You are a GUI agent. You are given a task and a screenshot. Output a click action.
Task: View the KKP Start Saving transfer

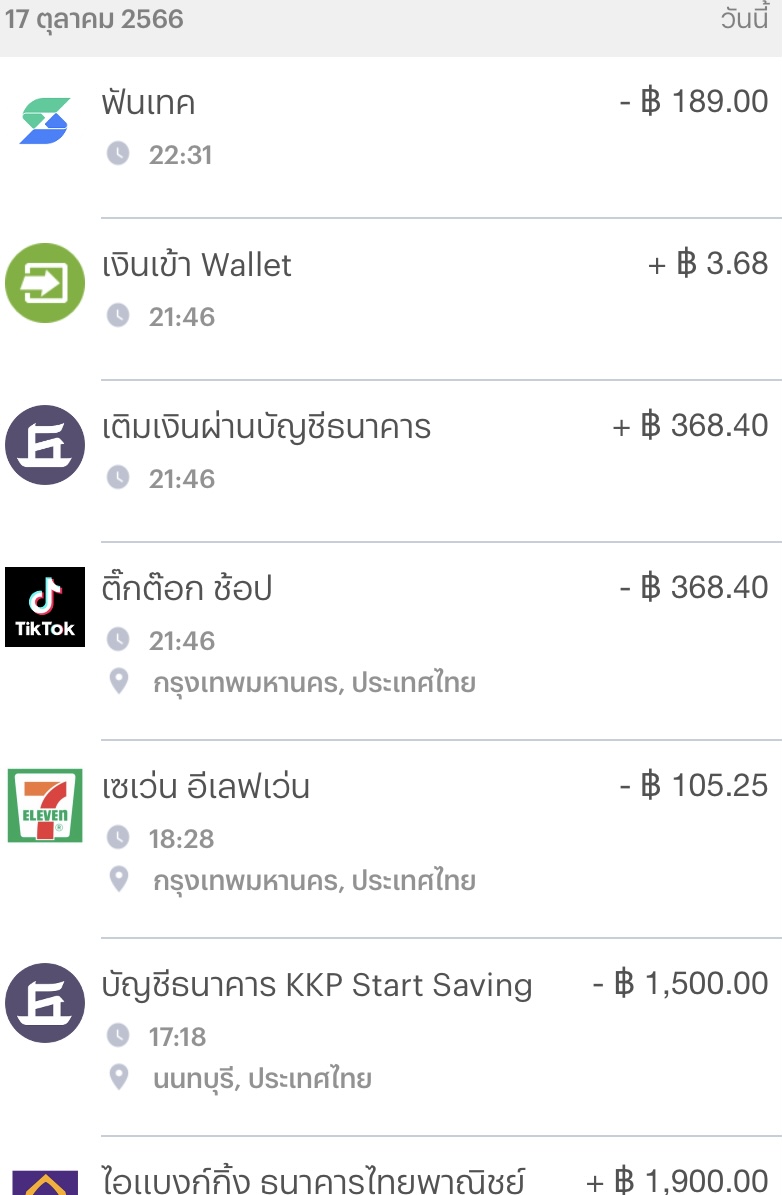coord(390,1028)
